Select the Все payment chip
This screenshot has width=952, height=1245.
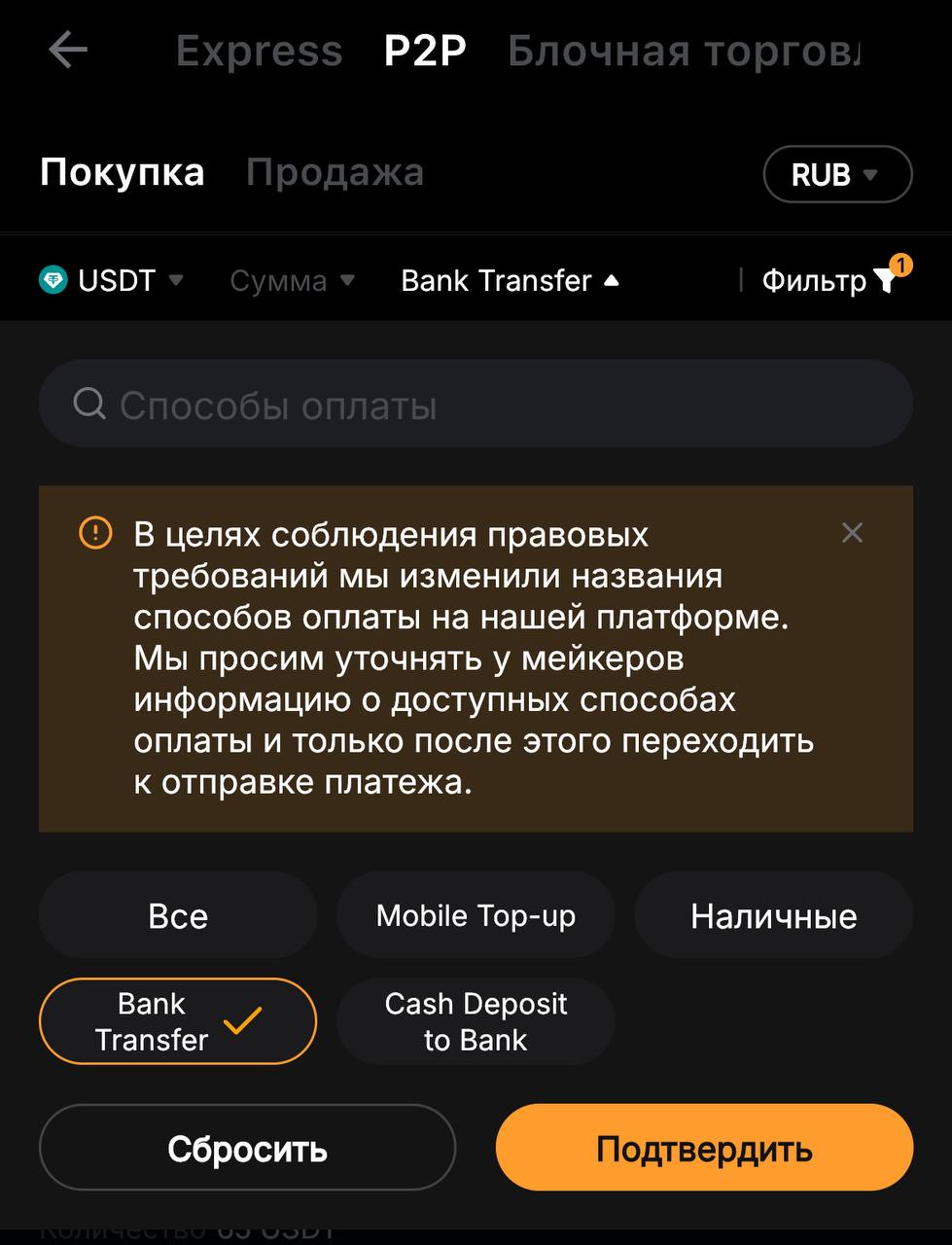(x=178, y=916)
